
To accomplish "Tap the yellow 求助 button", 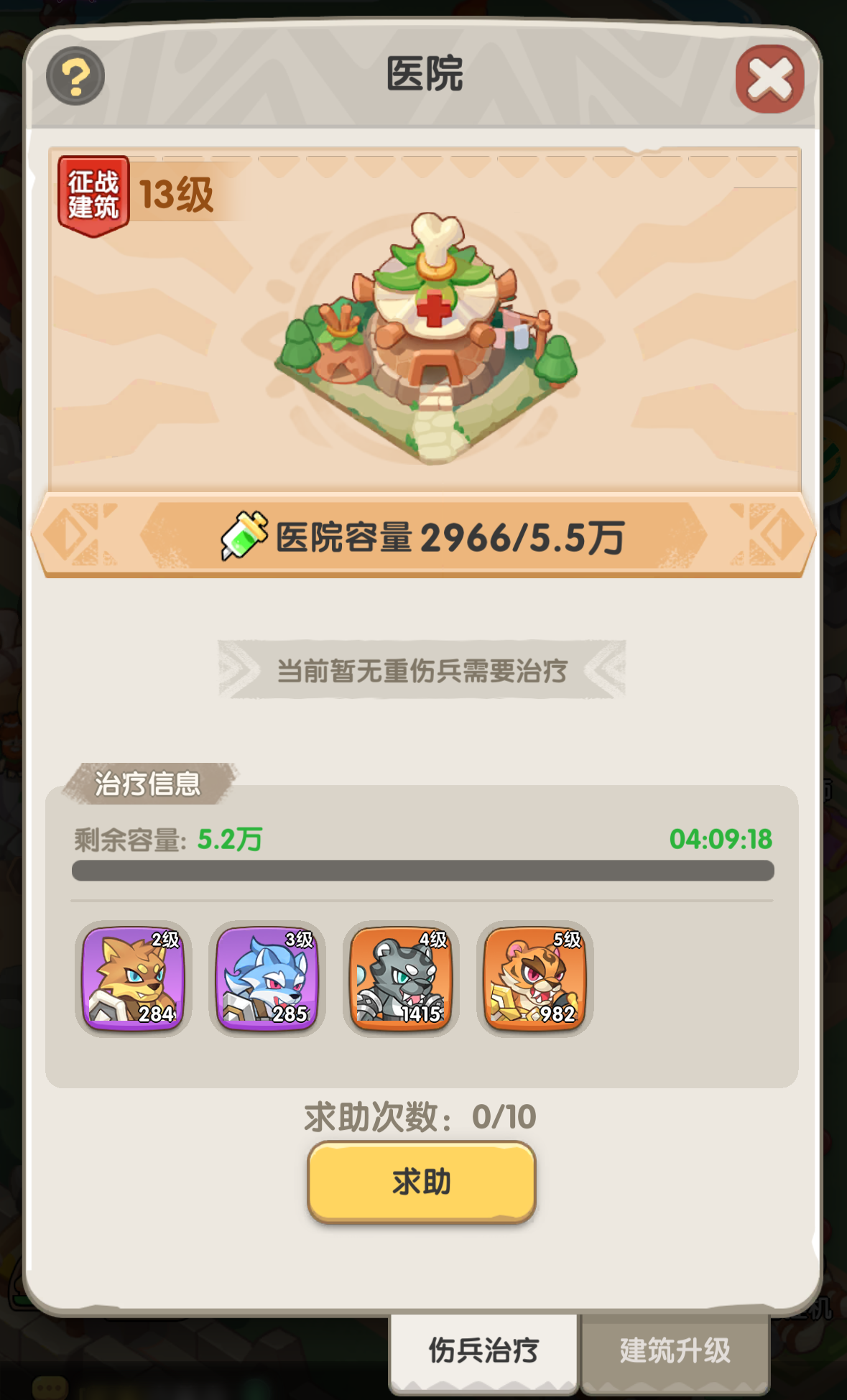I will point(422,1182).
